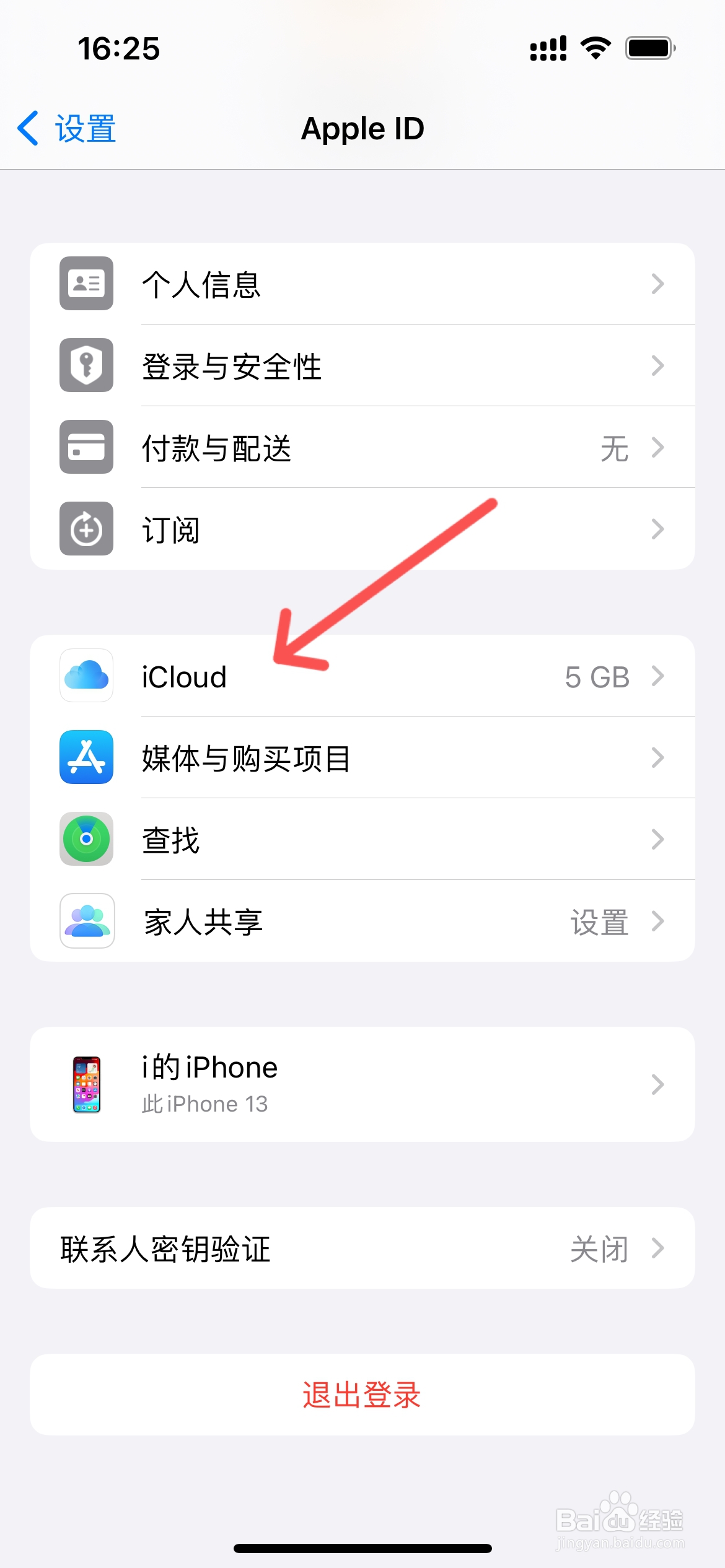Tap 设置 next to 家人共享
The height and width of the screenshot is (1568, 725).
pyautogui.click(x=598, y=921)
